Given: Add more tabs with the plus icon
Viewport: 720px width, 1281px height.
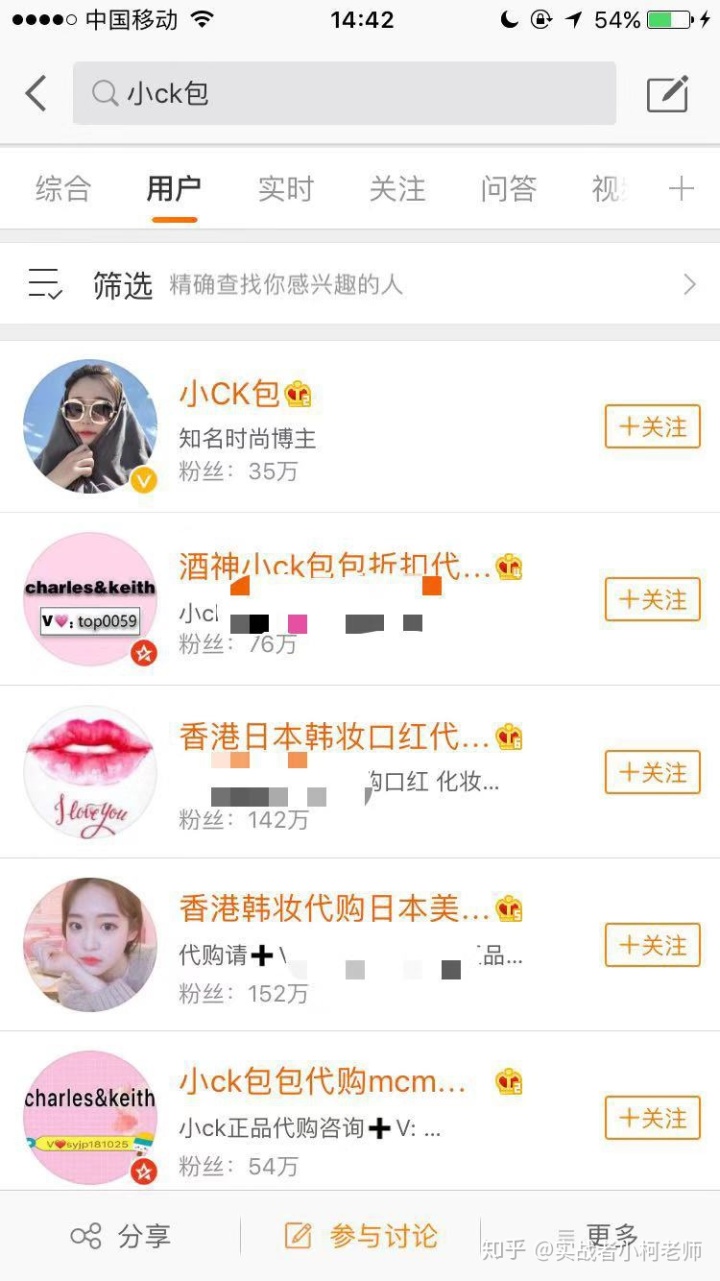Looking at the screenshot, I should coord(681,188).
